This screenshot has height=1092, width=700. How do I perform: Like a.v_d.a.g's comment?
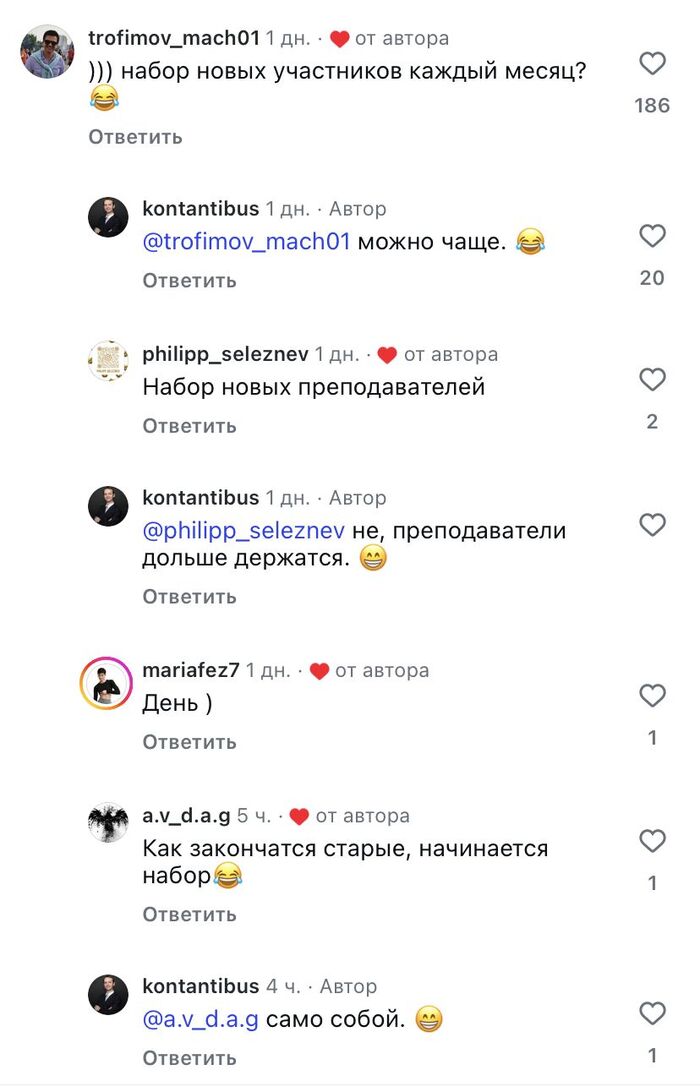(x=652, y=841)
